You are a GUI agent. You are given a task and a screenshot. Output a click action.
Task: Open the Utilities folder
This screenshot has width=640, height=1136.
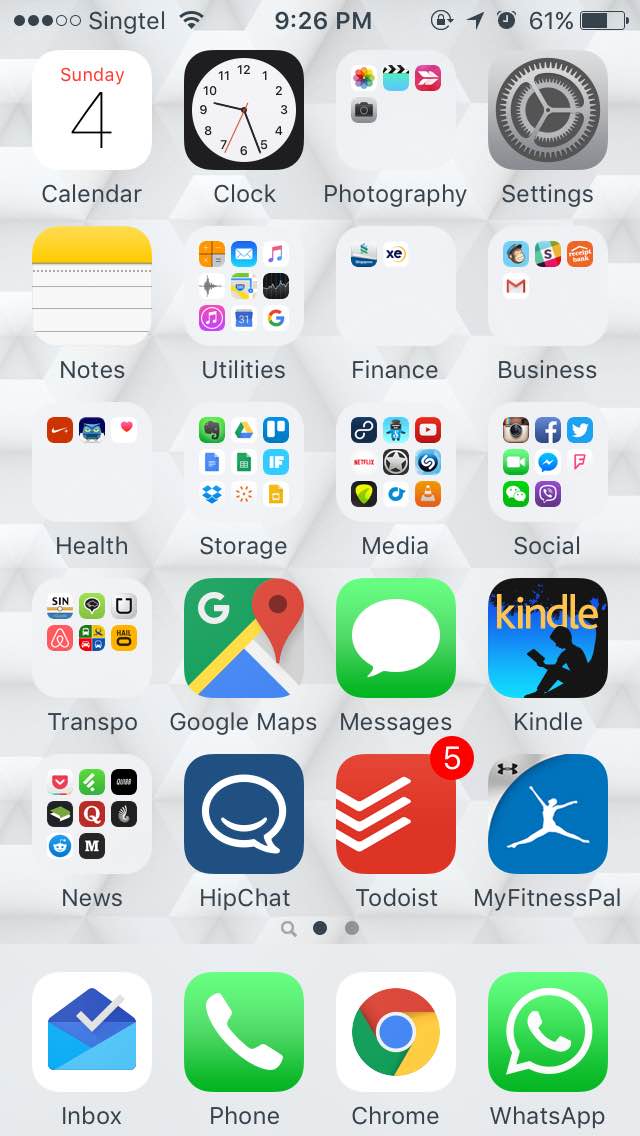point(244,286)
